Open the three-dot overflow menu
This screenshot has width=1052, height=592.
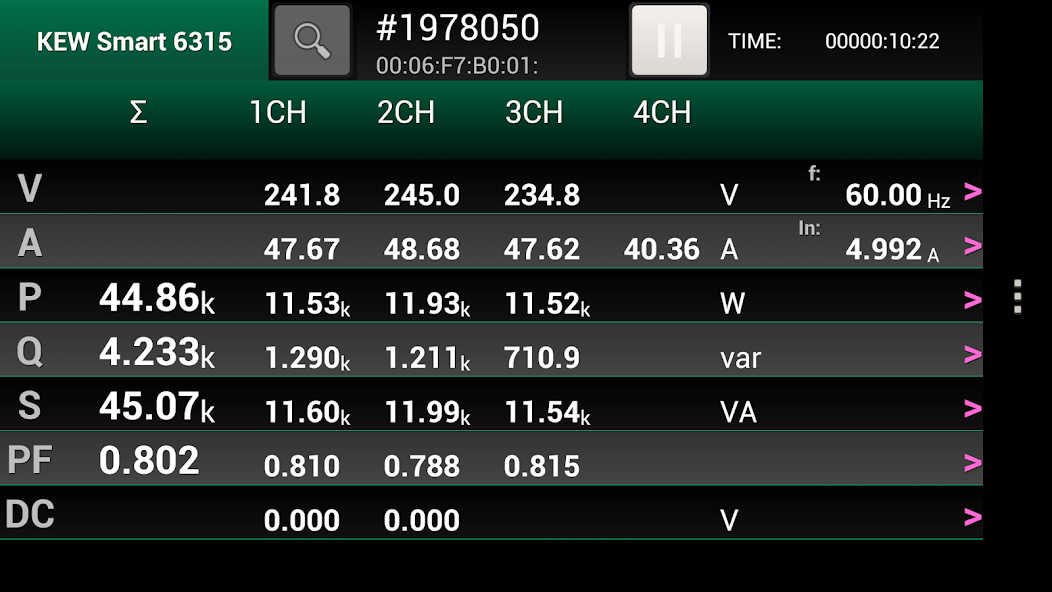pyautogui.click(x=1017, y=297)
